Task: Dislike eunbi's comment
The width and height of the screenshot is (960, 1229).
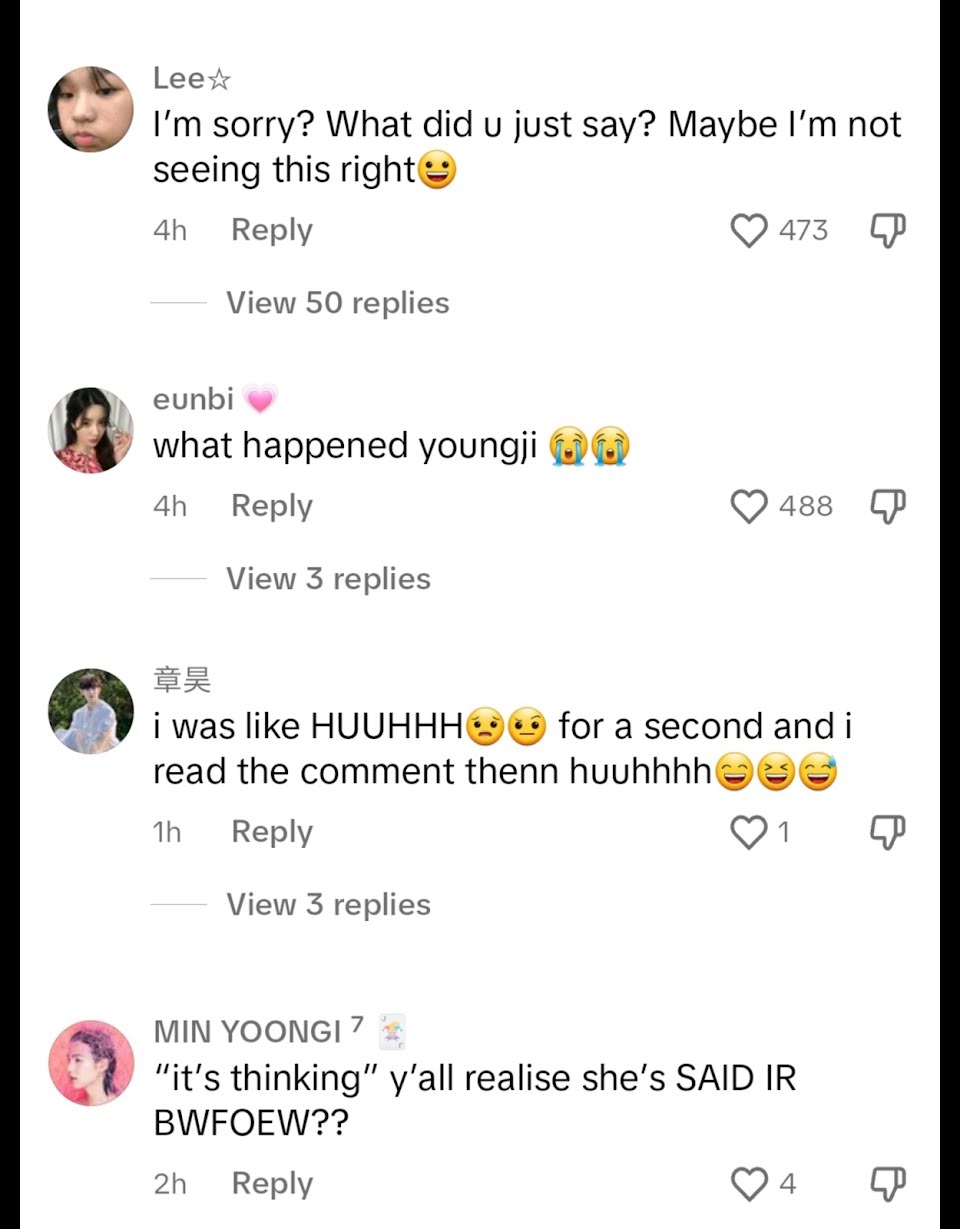Action: pos(887,507)
